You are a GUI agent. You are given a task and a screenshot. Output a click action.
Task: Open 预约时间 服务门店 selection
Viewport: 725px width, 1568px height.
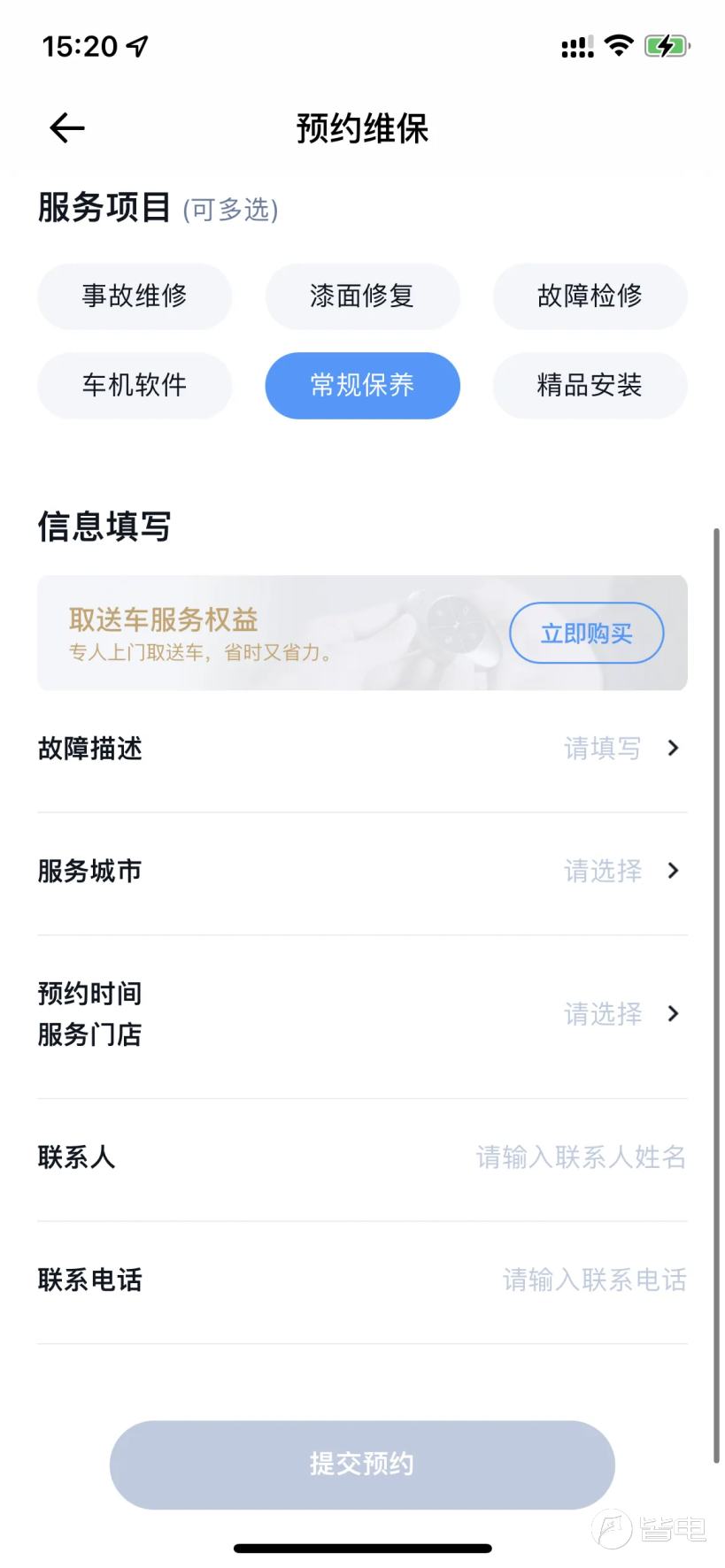[x=362, y=1013]
